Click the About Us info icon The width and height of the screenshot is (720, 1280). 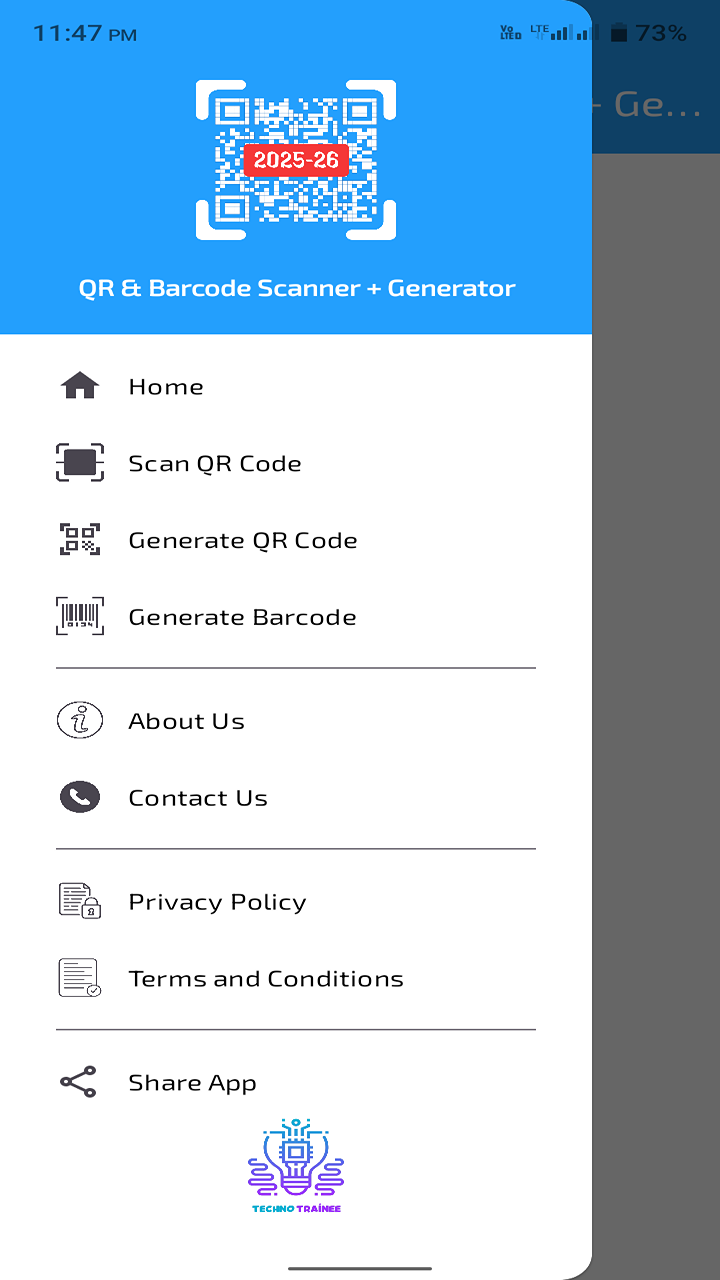pos(79,720)
